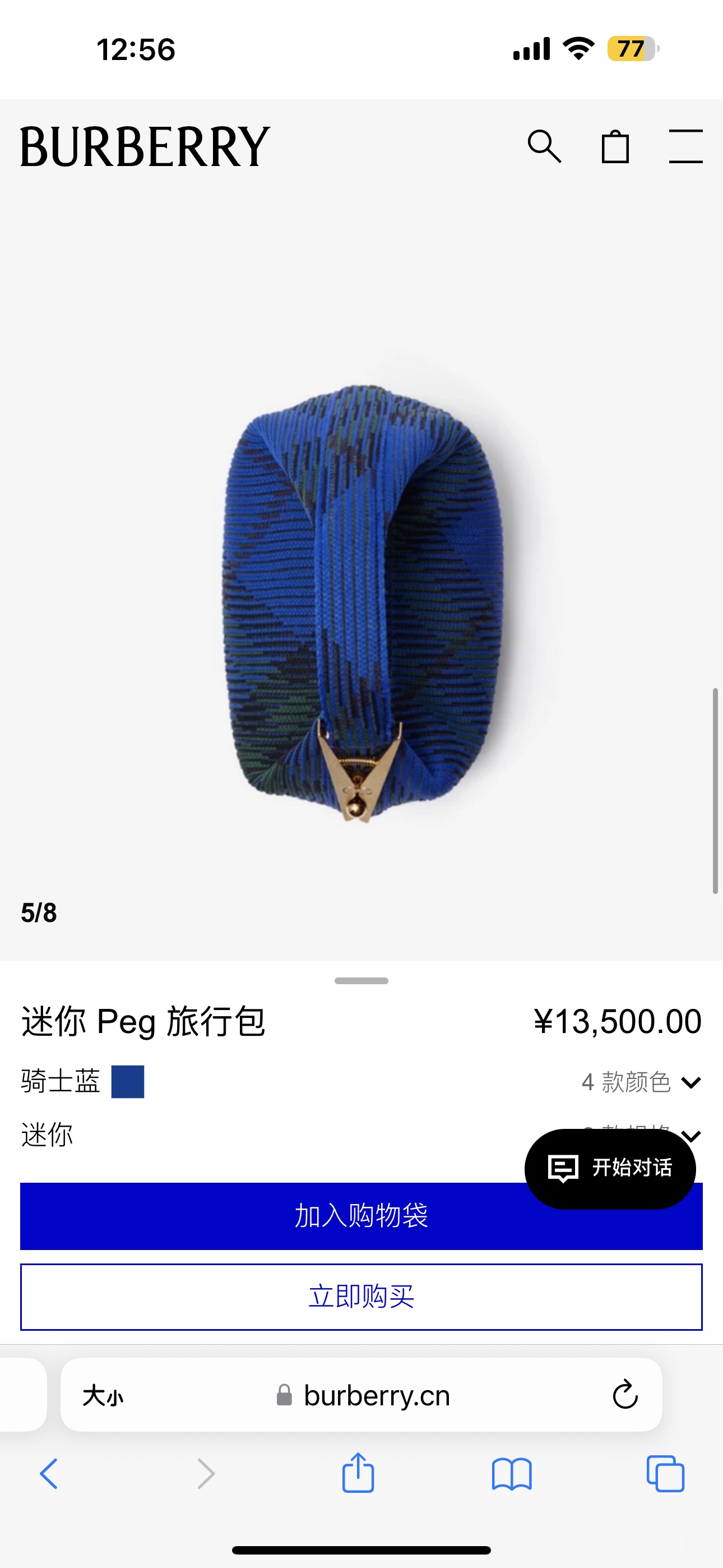
Task: Open the hamburger menu
Action: (685, 147)
